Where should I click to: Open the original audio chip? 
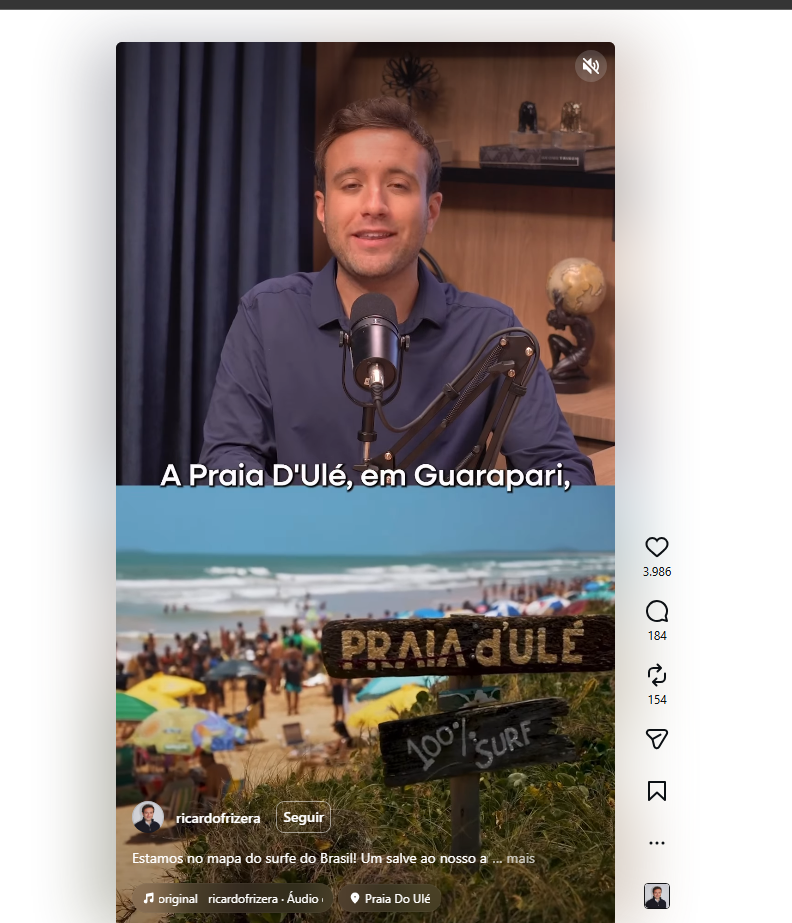[x=232, y=898]
